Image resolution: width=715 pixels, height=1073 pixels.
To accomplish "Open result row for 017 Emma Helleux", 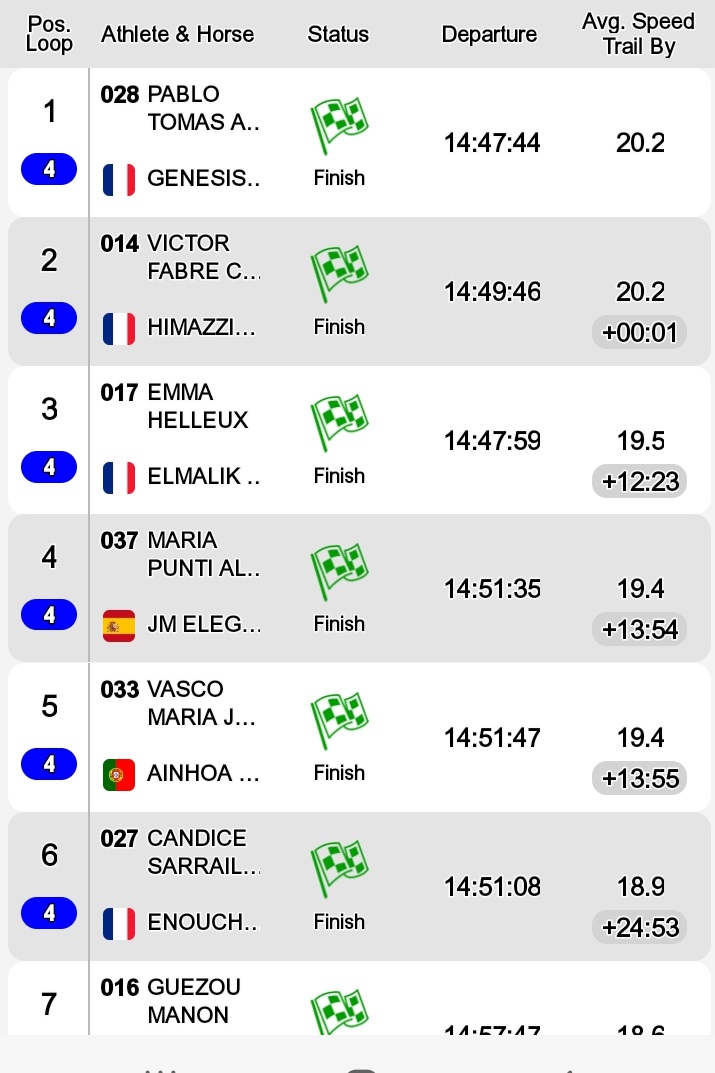I will tap(359, 440).
